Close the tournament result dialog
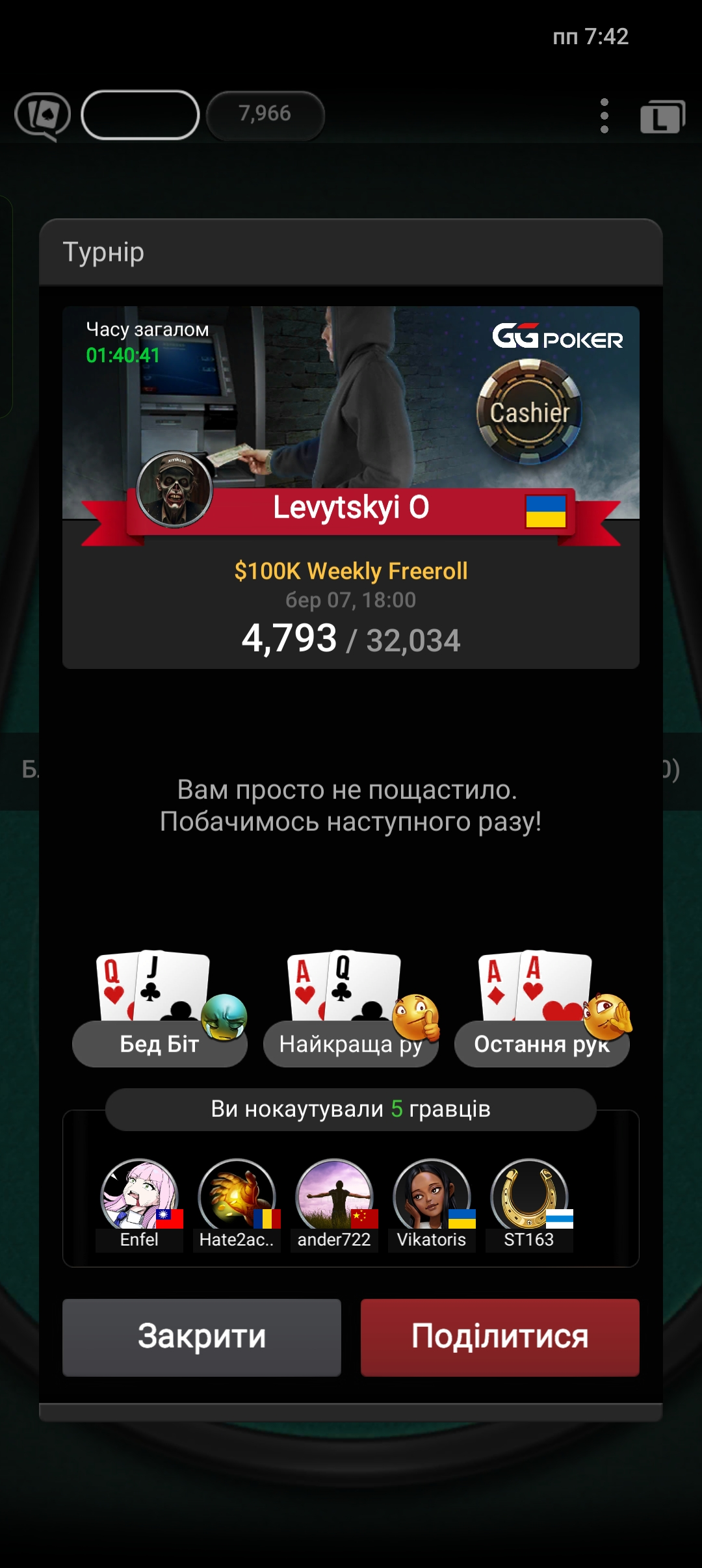 pos(201,1337)
